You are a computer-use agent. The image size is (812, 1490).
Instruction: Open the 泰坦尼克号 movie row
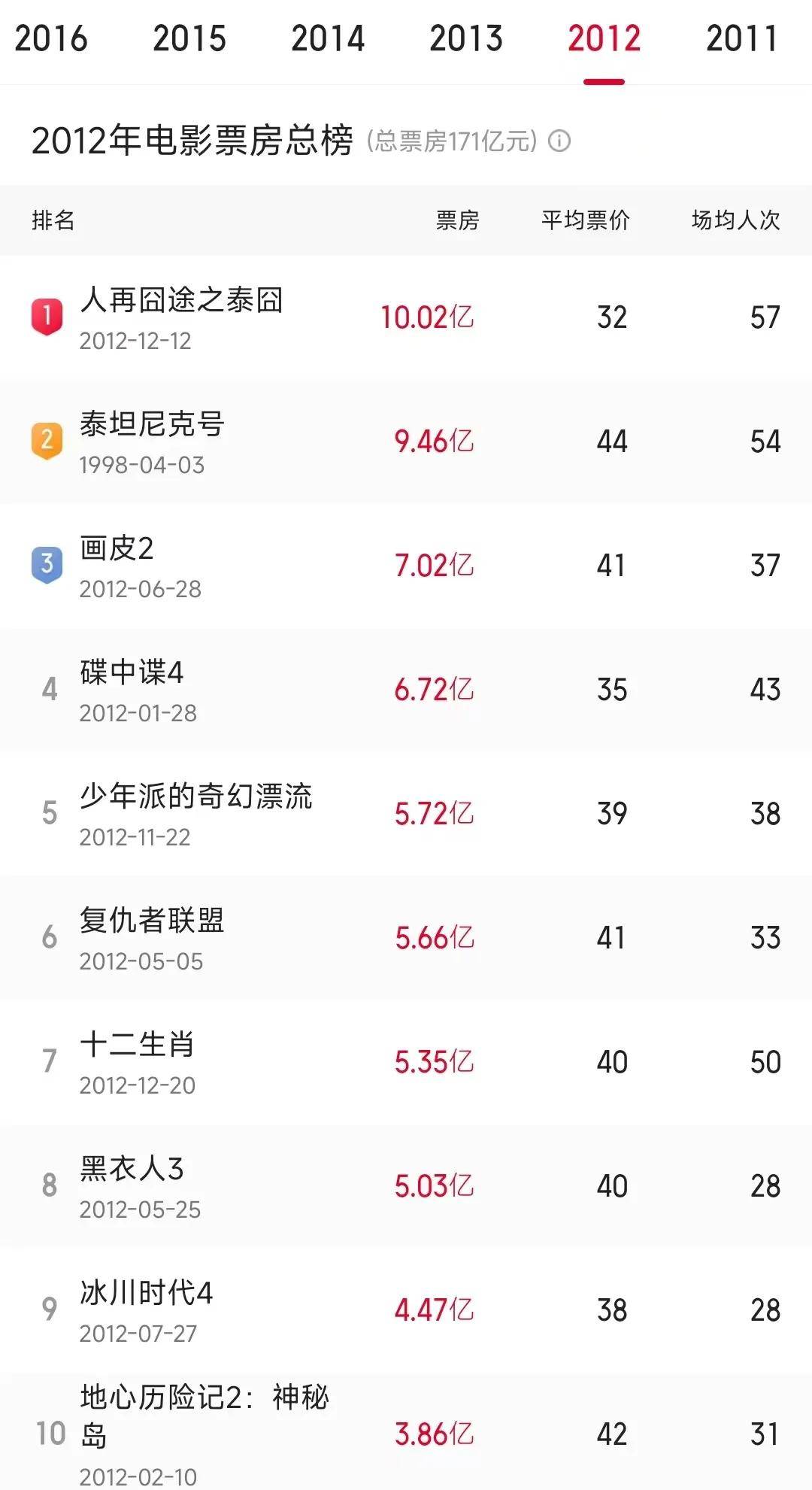(152, 425)
